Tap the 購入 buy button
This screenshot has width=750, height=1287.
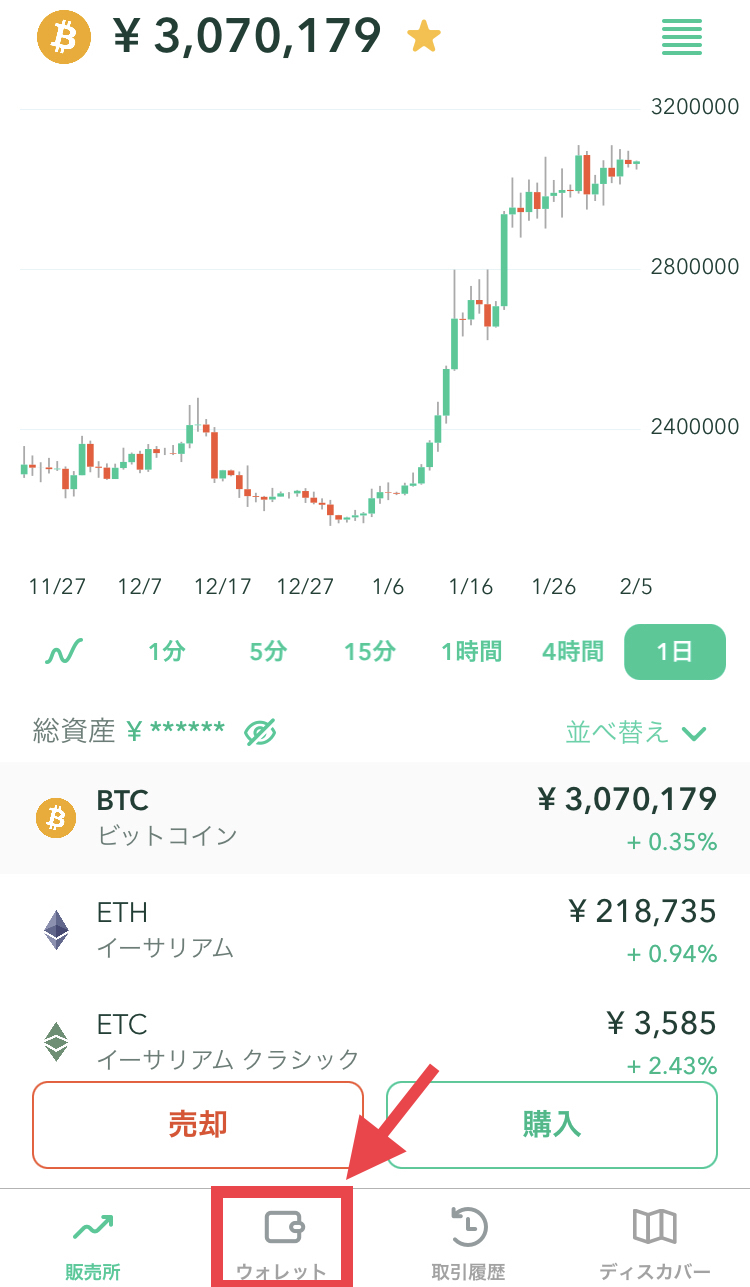pyautogui.click(x=552, y=1124)
